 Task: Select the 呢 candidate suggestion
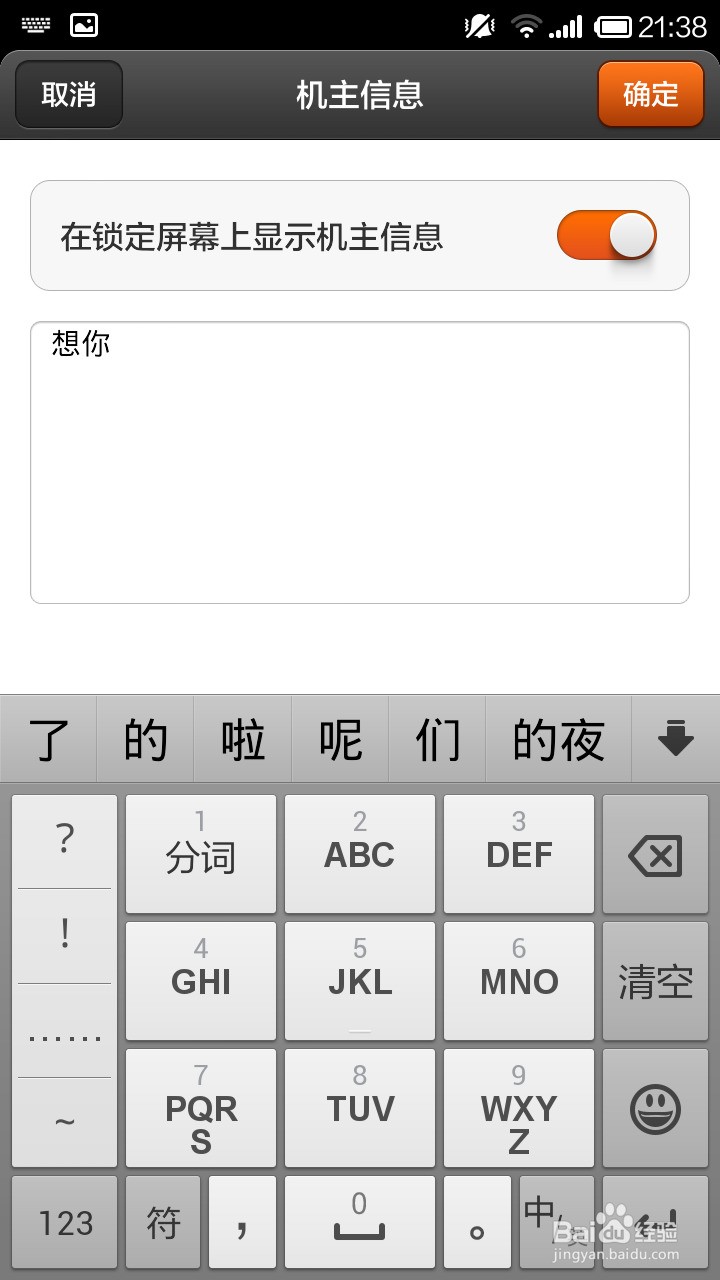[340, 740]
